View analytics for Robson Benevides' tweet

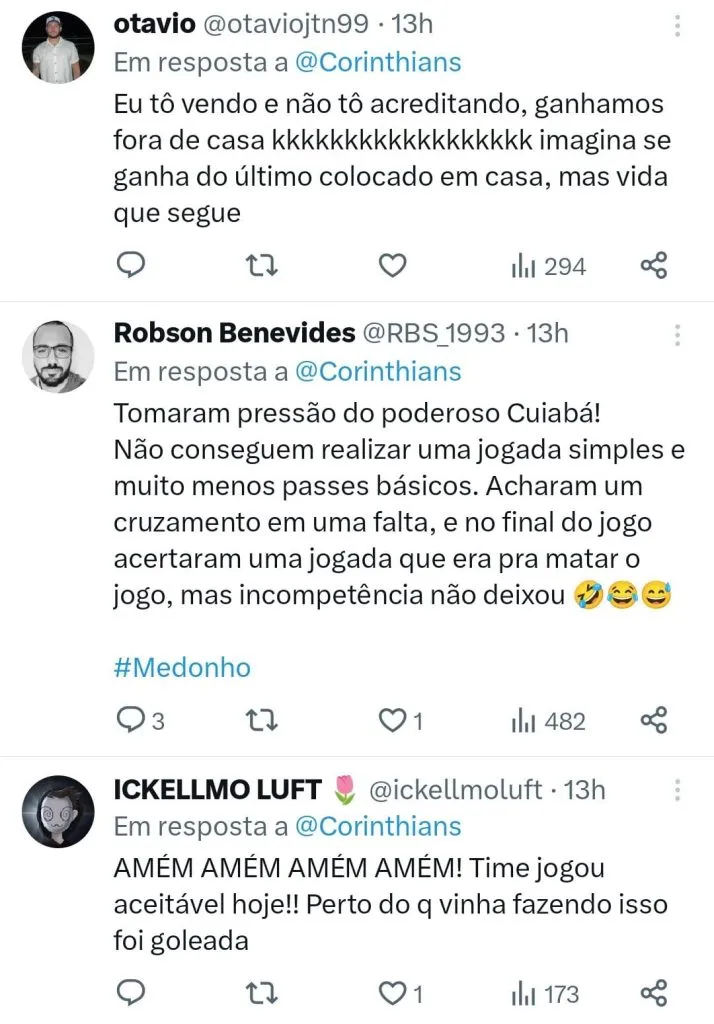coord(548,719)
